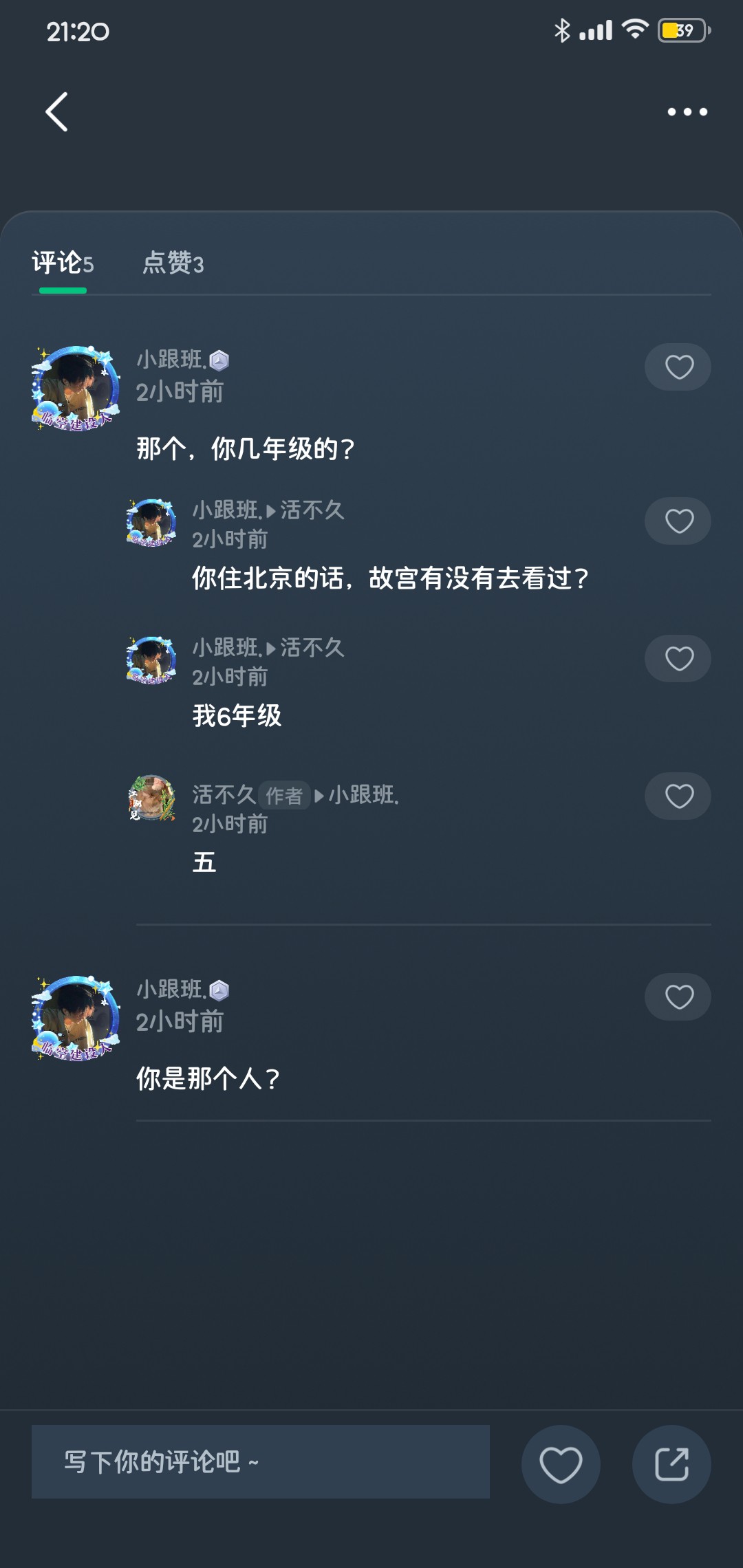This screenshot has height=1568, width=743.
Task: Like the reply about 故宫
Action: 678,521
